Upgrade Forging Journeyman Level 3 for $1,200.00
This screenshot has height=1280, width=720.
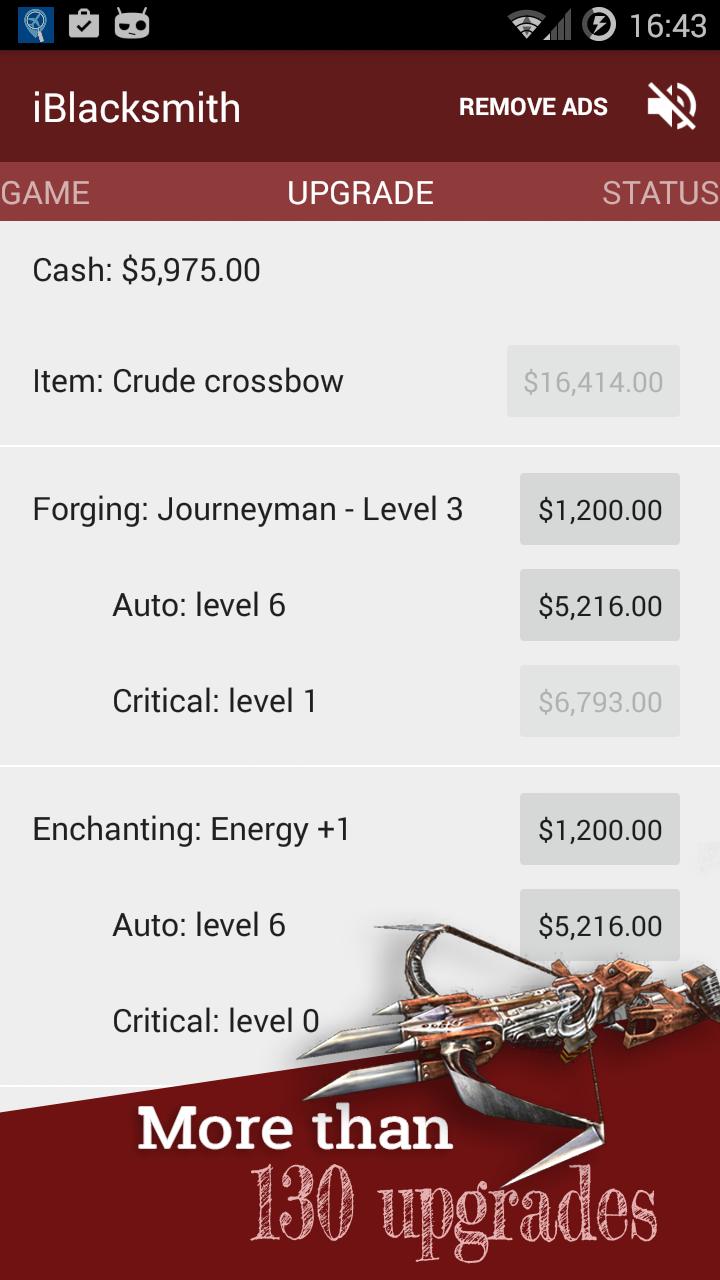[599, 509]
